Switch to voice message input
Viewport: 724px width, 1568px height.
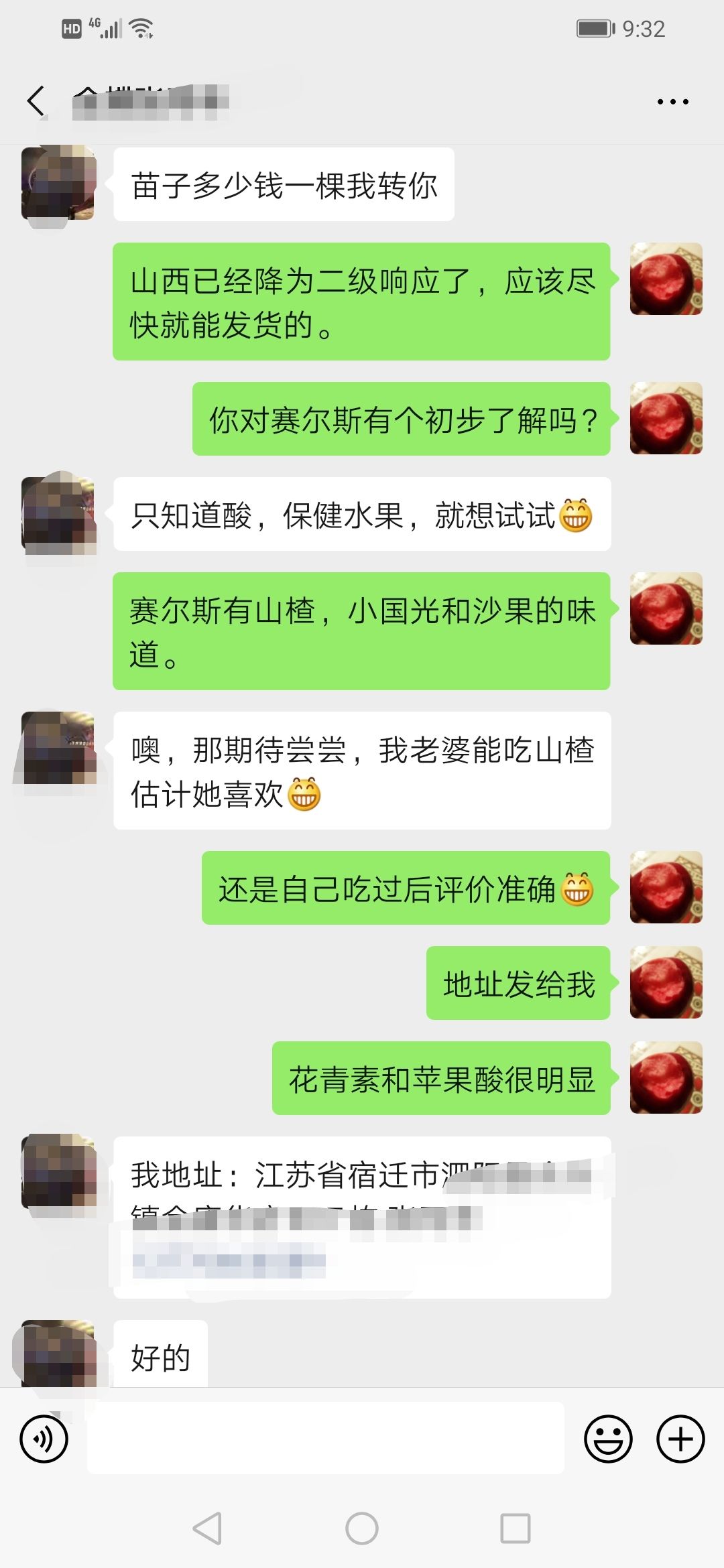[x=44, y=1438]
